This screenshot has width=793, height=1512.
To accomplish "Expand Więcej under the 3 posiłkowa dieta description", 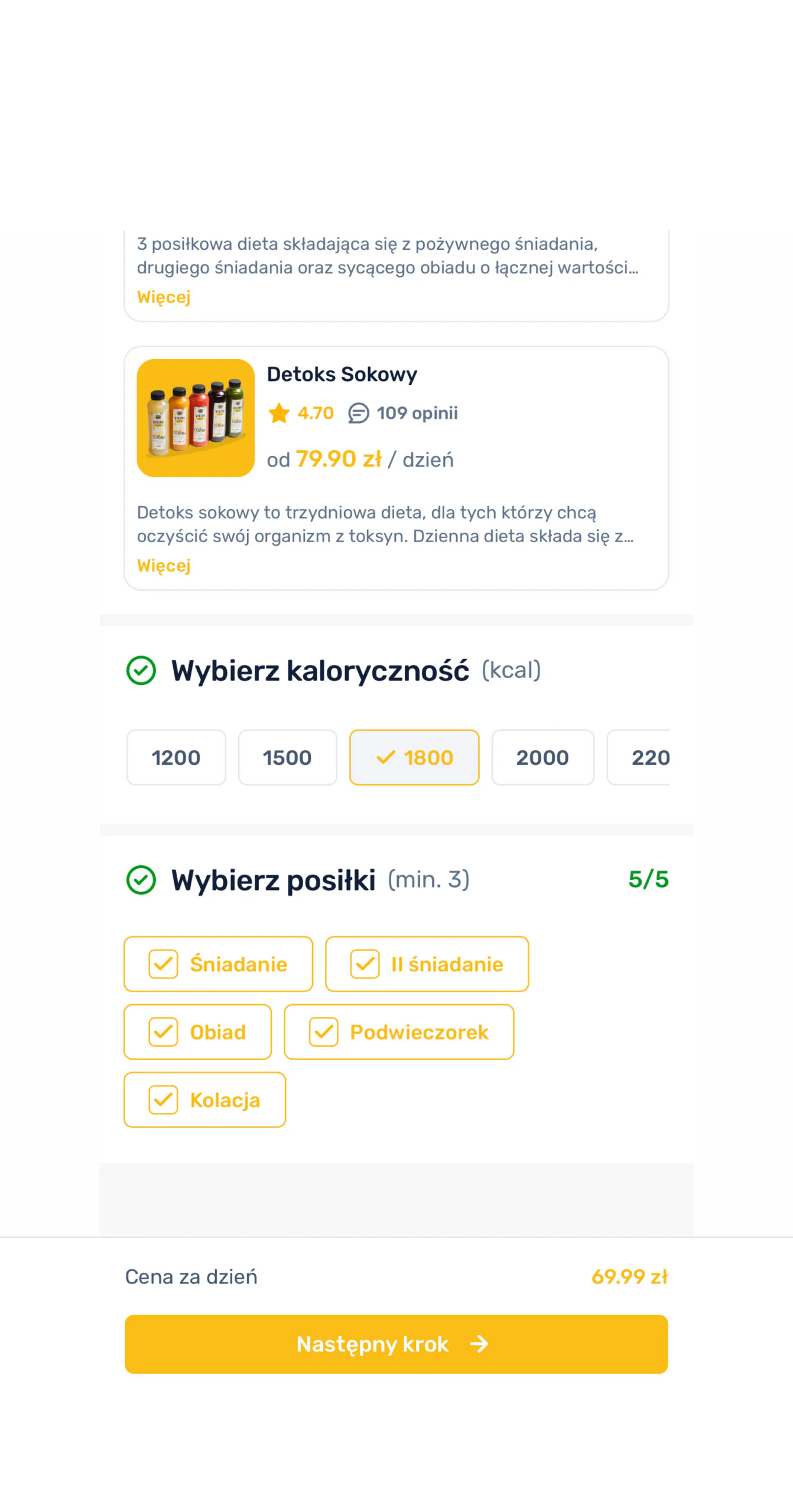I will pos(164,297).
